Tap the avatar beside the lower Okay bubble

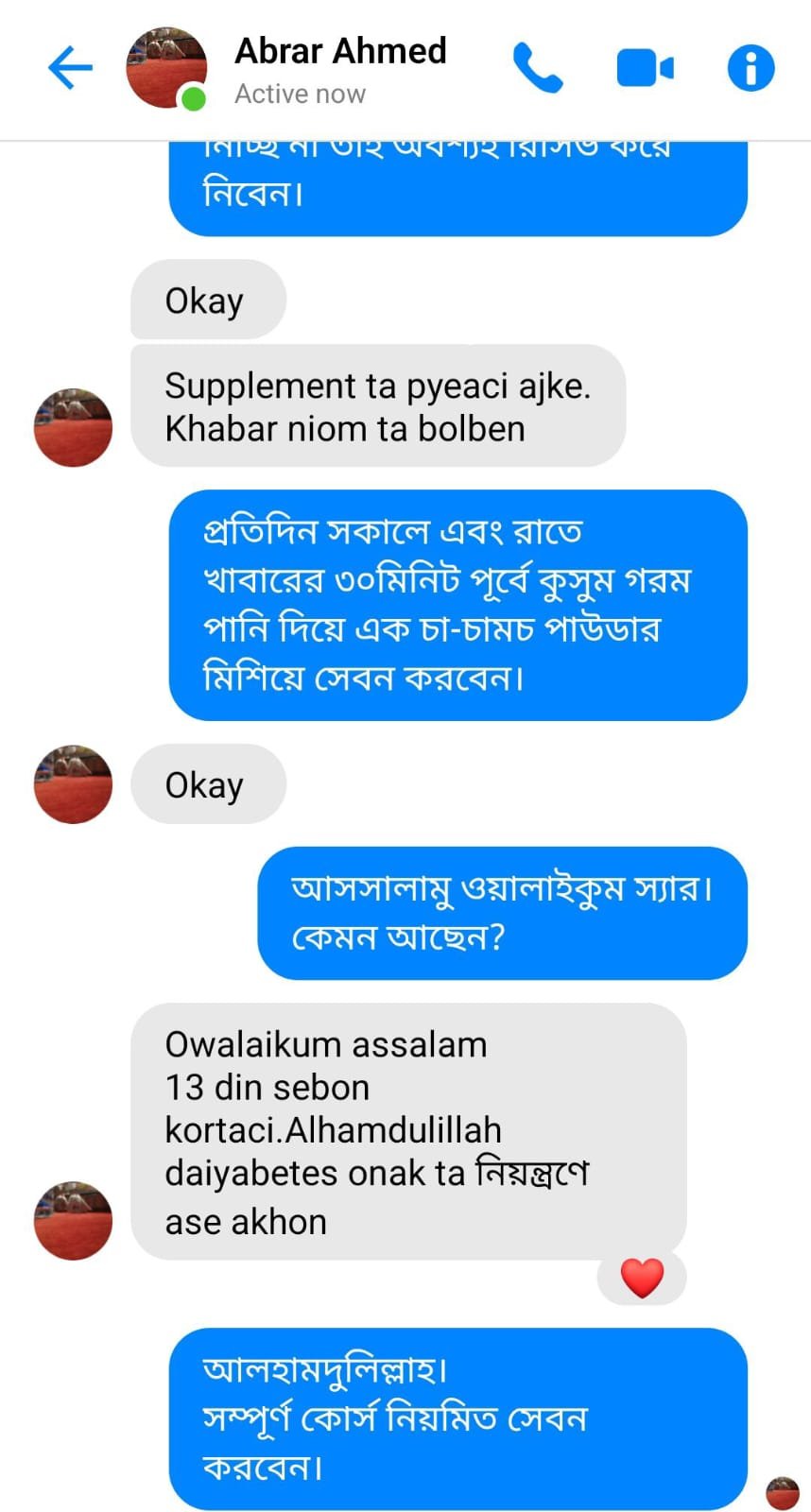pos(73,783)
